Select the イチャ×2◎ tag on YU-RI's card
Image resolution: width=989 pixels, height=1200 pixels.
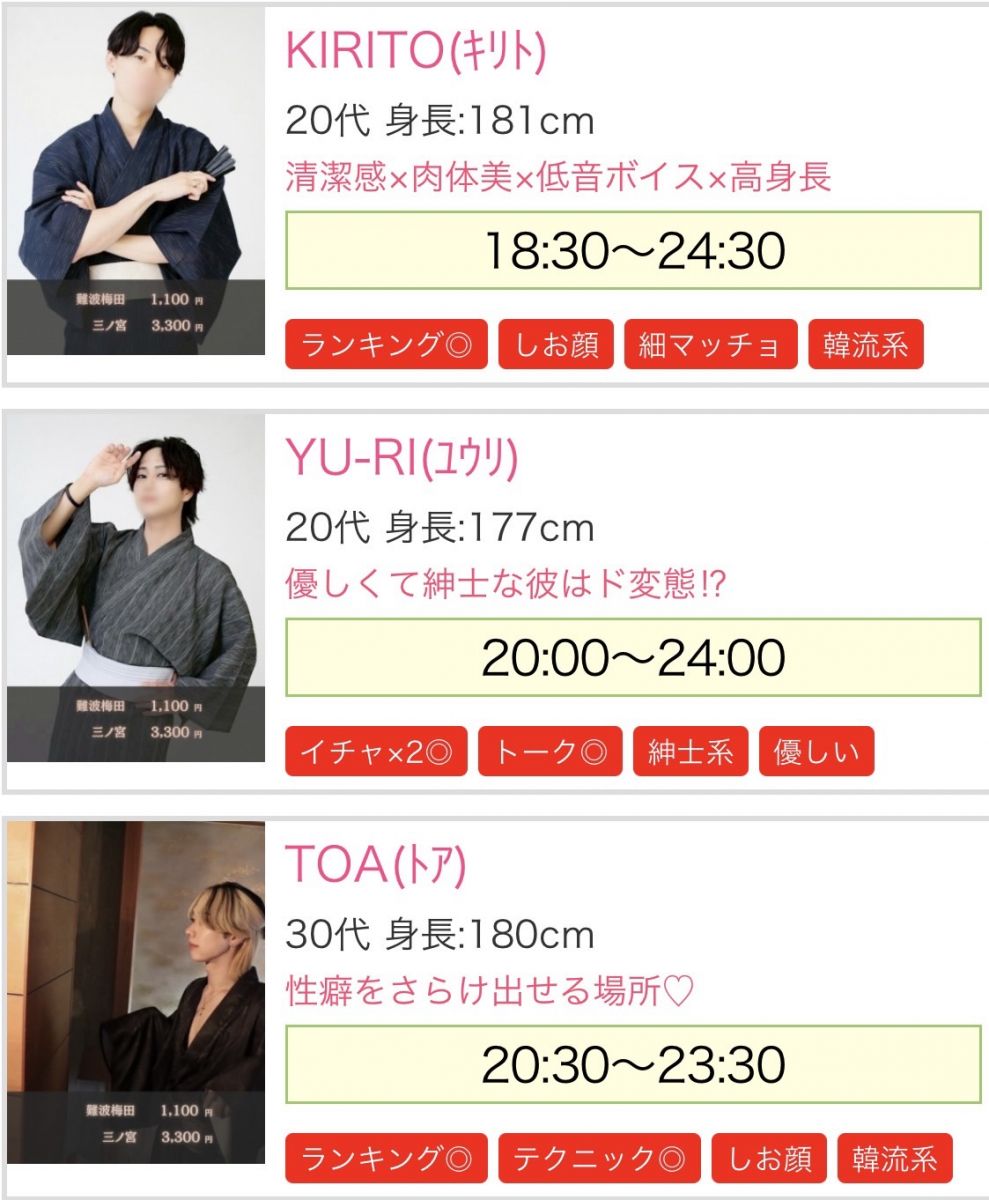(x=376, y=752)
